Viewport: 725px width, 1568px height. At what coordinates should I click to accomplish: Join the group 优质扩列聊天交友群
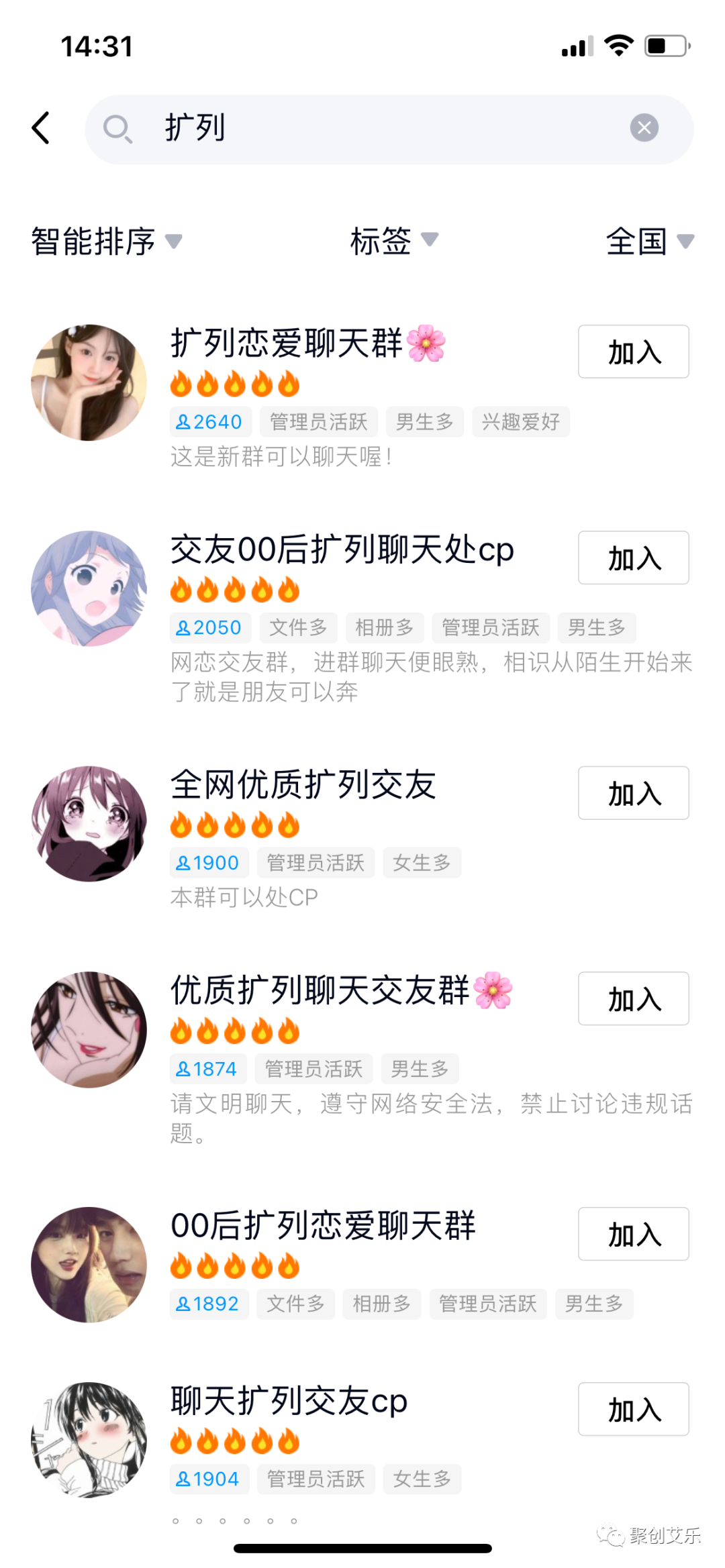[x=633, y=998]
